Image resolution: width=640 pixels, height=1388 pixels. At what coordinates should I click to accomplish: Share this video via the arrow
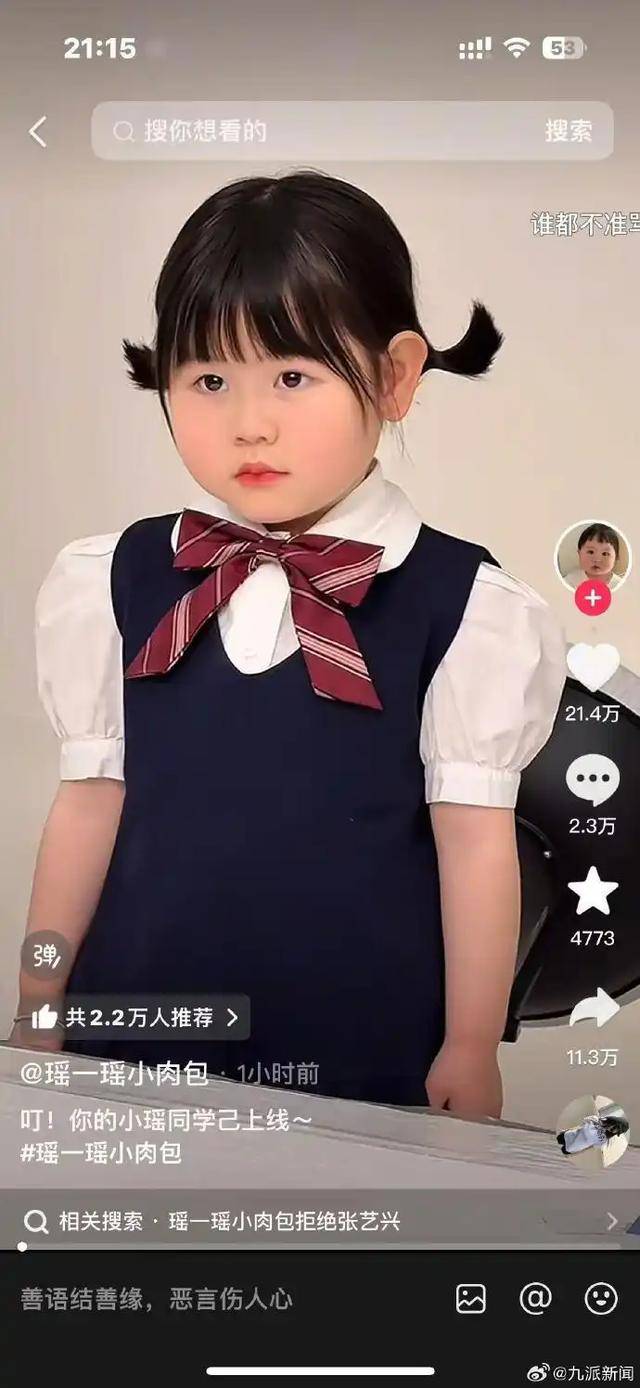pyautogui.click(x=593, y=1009)
